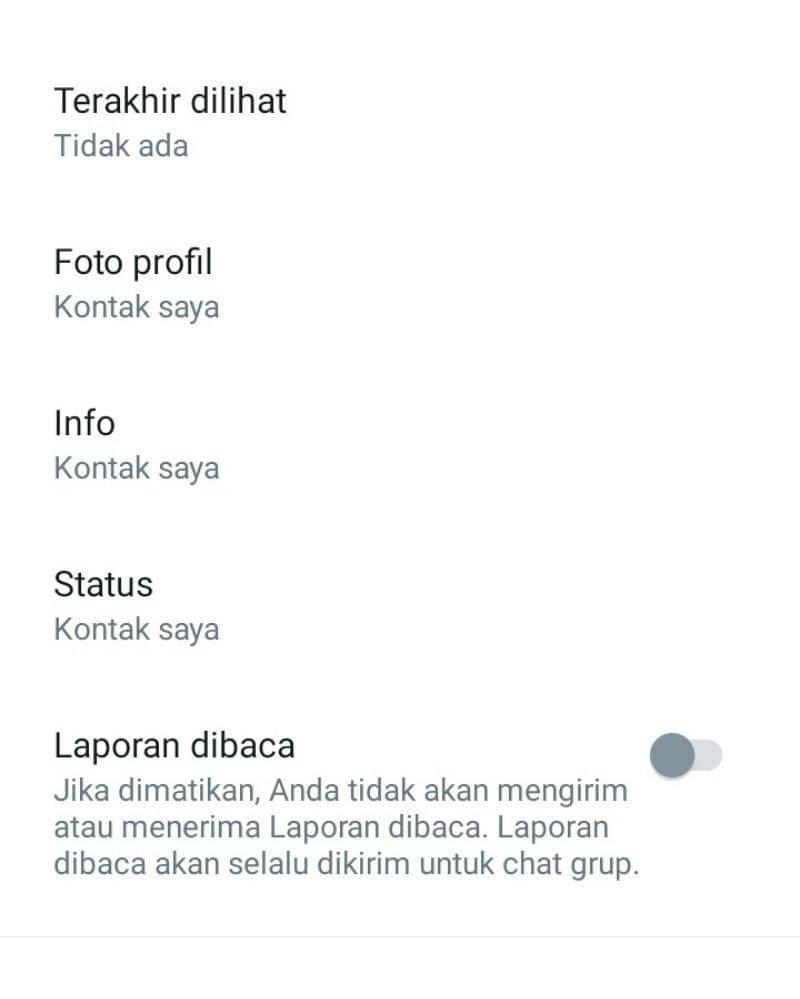Click 'Kontak saya' under Foto profil

(x=137, y=307)
